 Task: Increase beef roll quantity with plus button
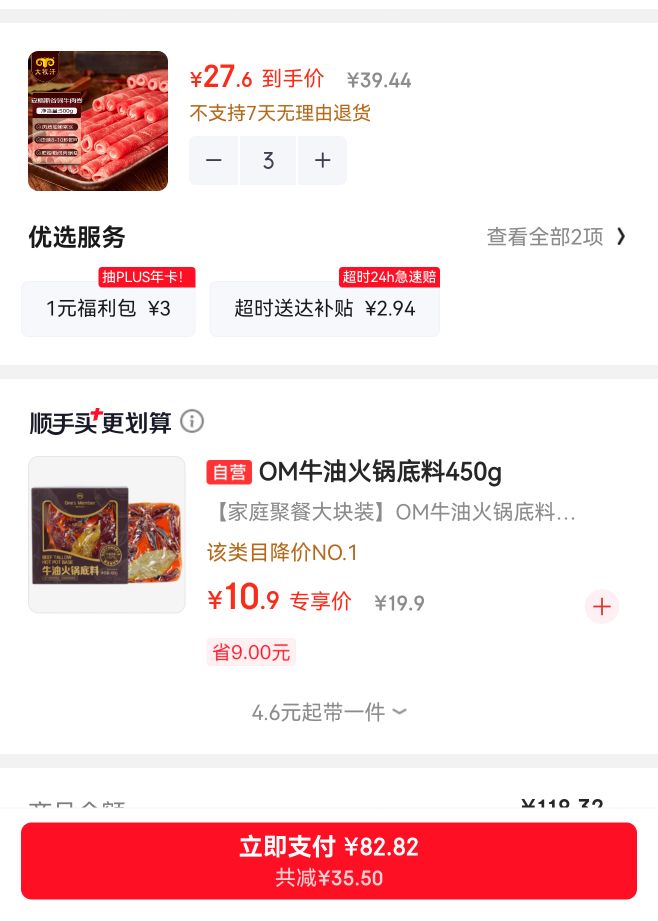[323, 160]
